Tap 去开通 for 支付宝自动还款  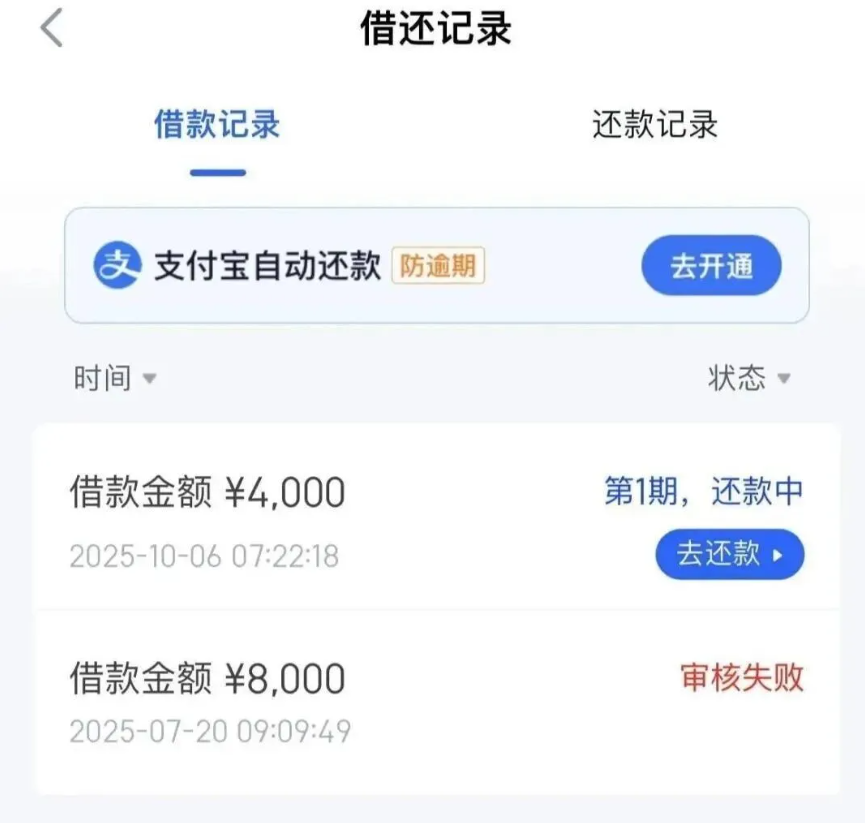[x=711, y=266]
